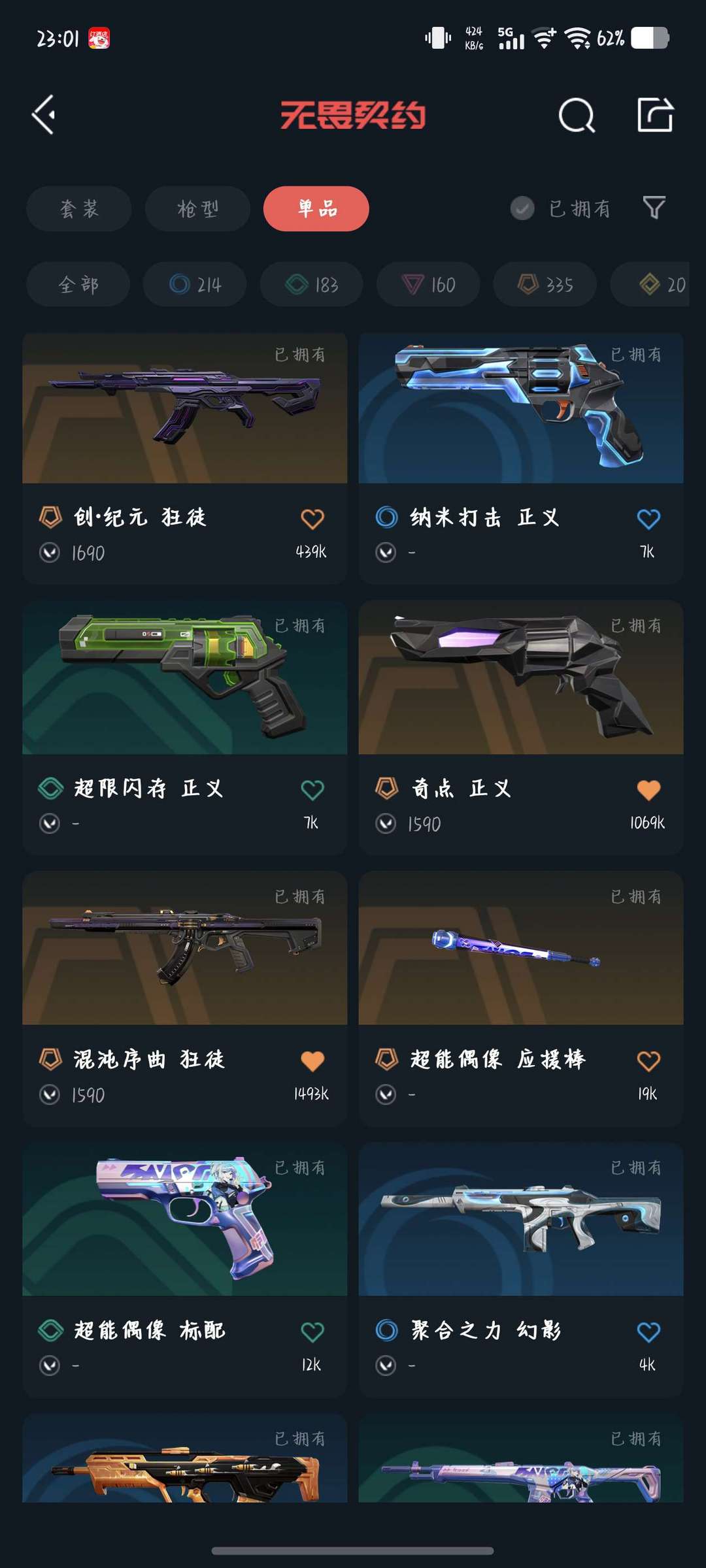
Task: Like the 纳米打击 正义 skin
Action: tap(648, 519)
